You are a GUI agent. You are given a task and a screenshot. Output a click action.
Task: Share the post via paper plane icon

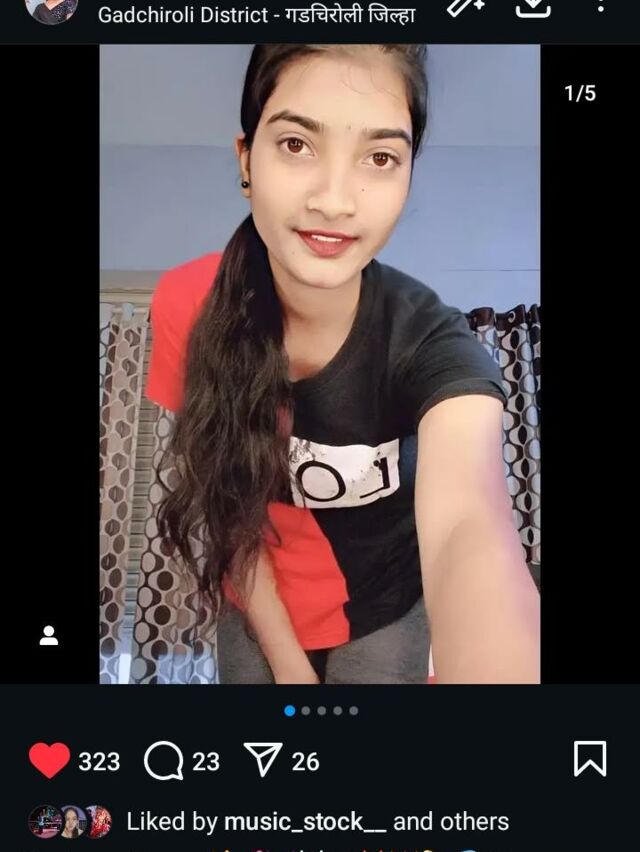coord(263,759)
